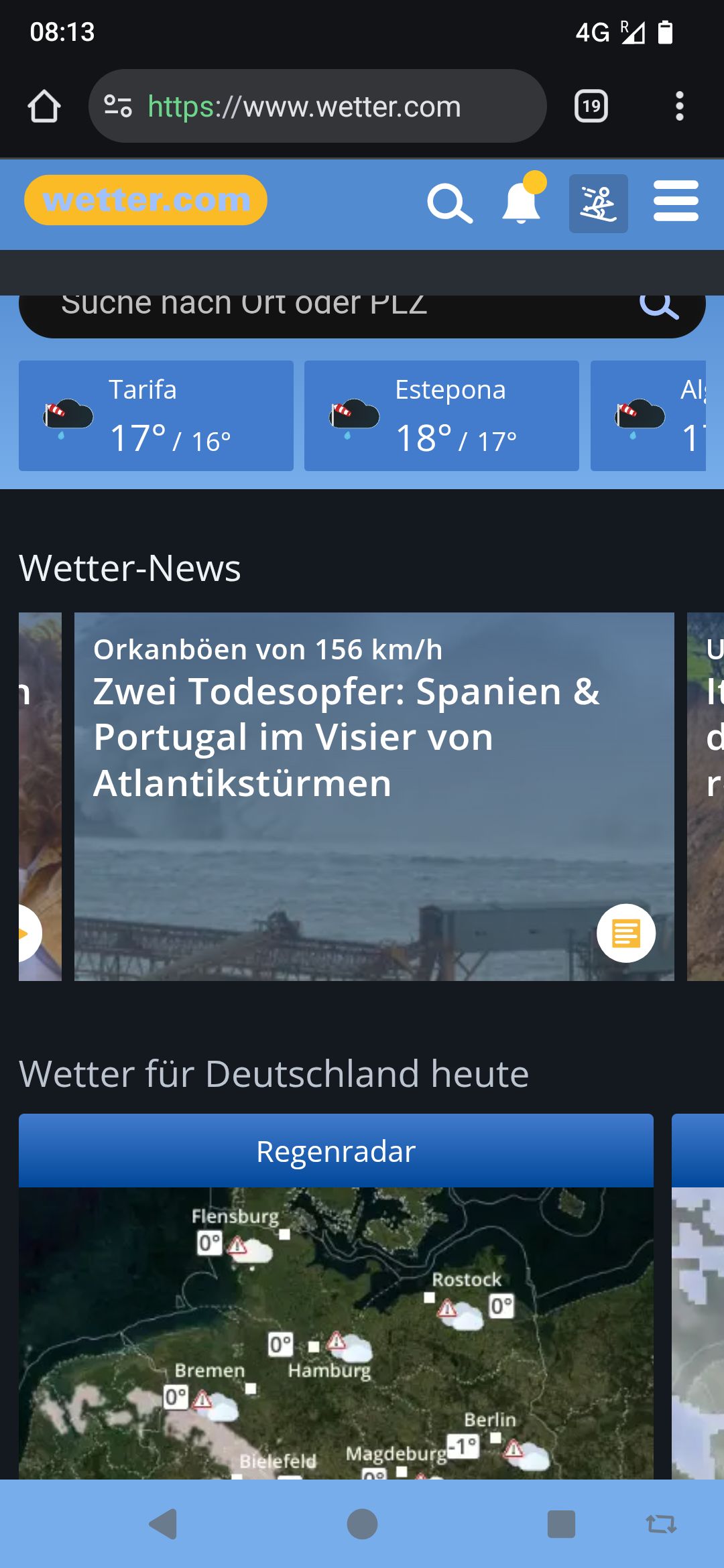Go to the browser home page
Screen dimensions: 724x1568
[x=44, y=107]
